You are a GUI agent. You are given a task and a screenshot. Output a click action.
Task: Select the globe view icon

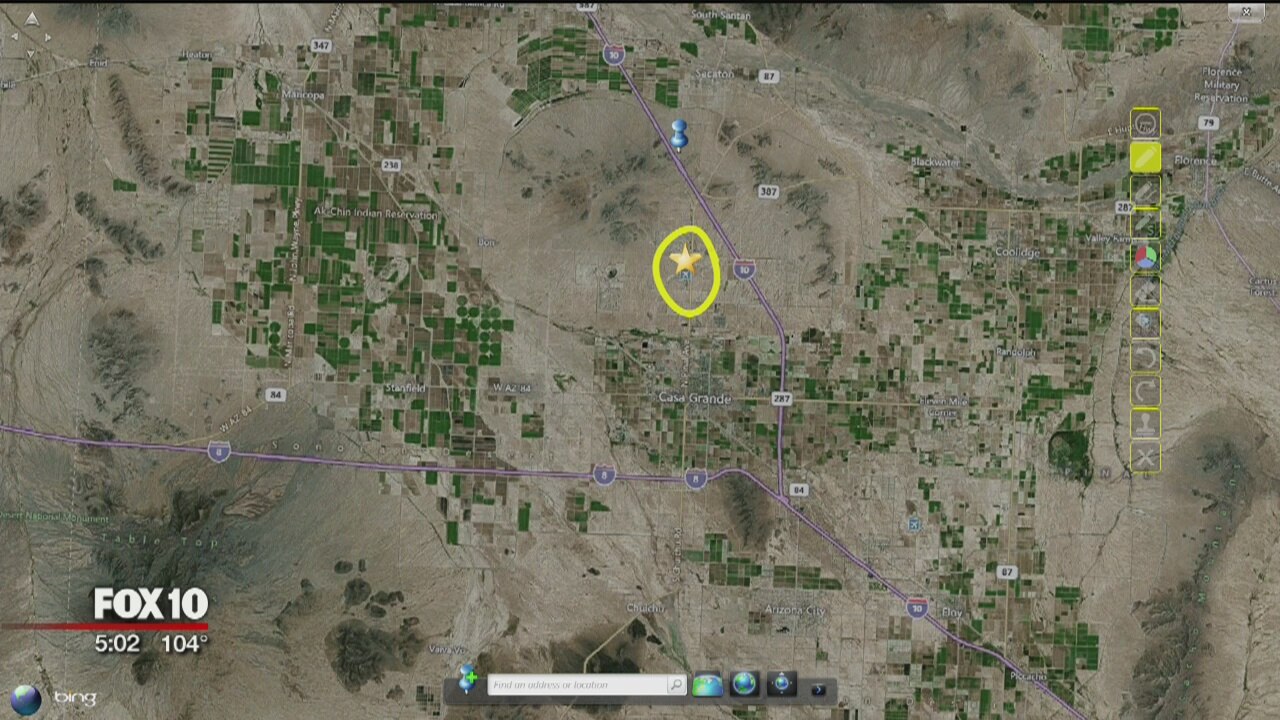point(744,685)
